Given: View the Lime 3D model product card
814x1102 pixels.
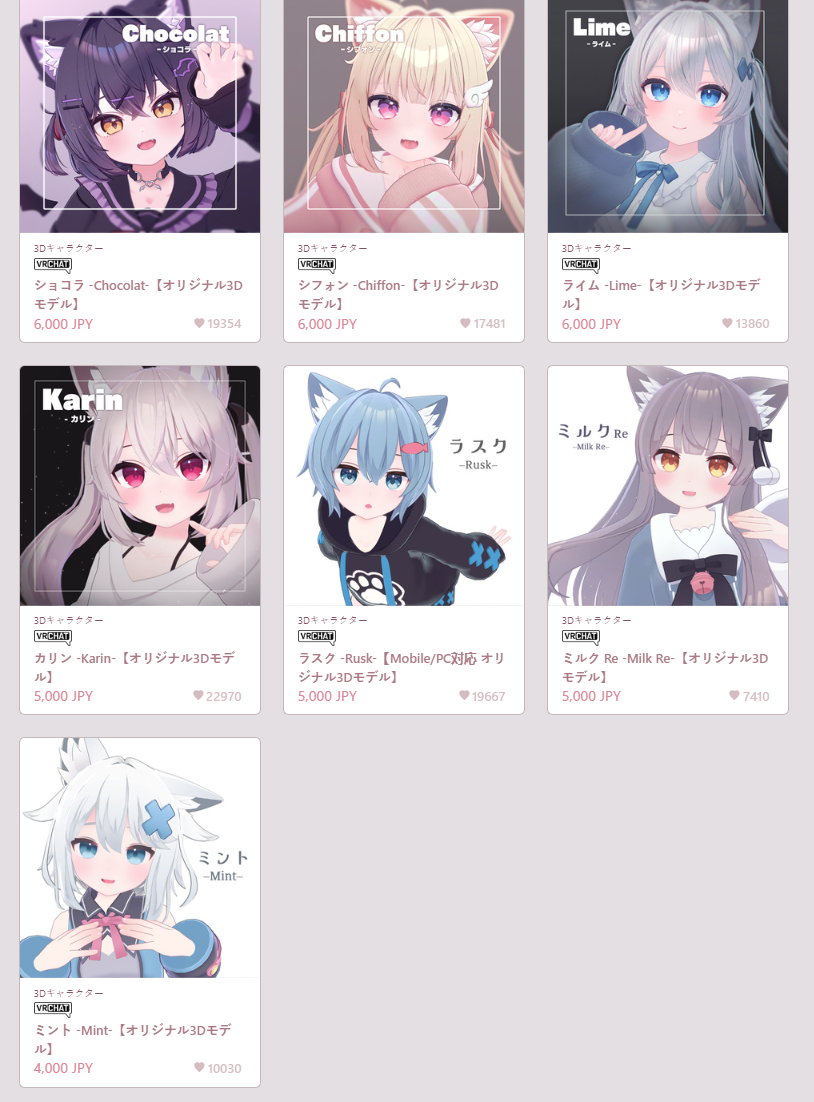Looking at the screenshot, I should (668, 120).
